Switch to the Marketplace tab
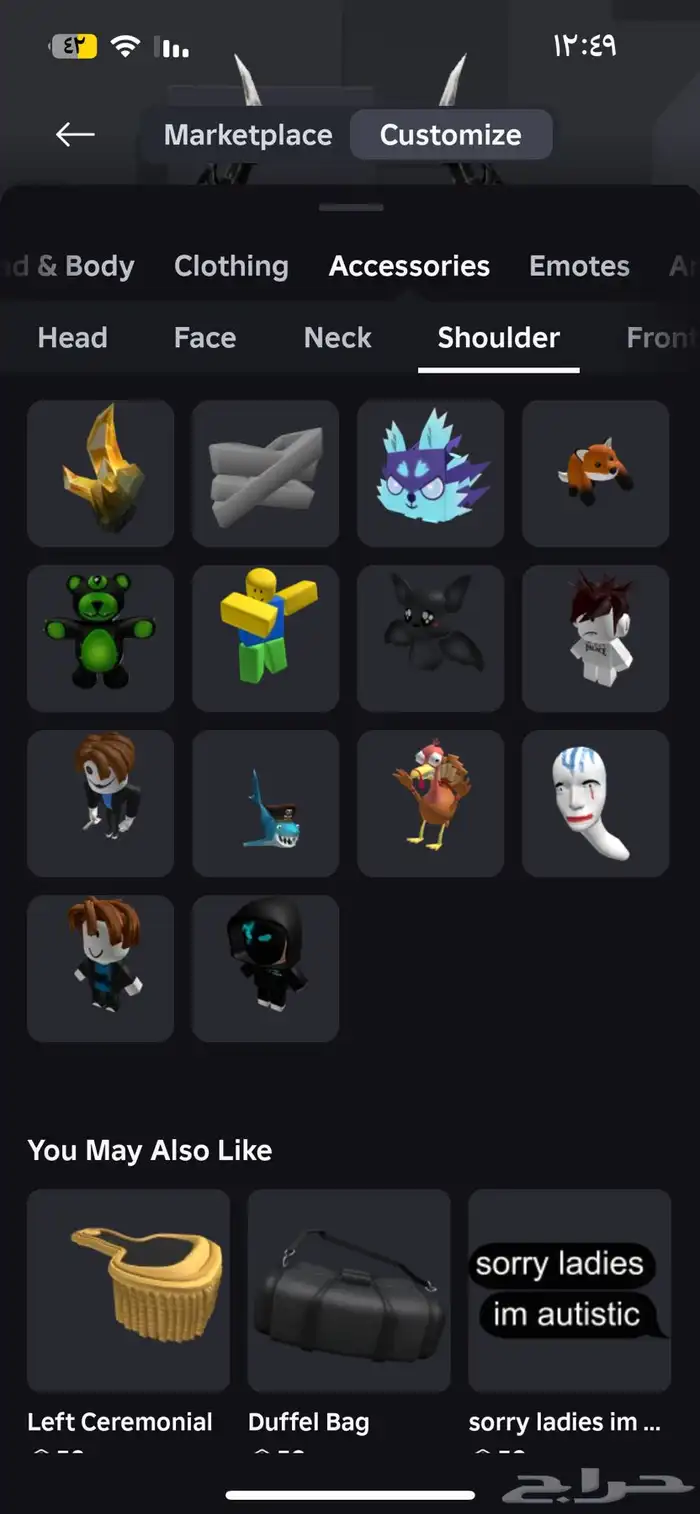Viewport: 700px width, 1514px height. tap(248, 135)
